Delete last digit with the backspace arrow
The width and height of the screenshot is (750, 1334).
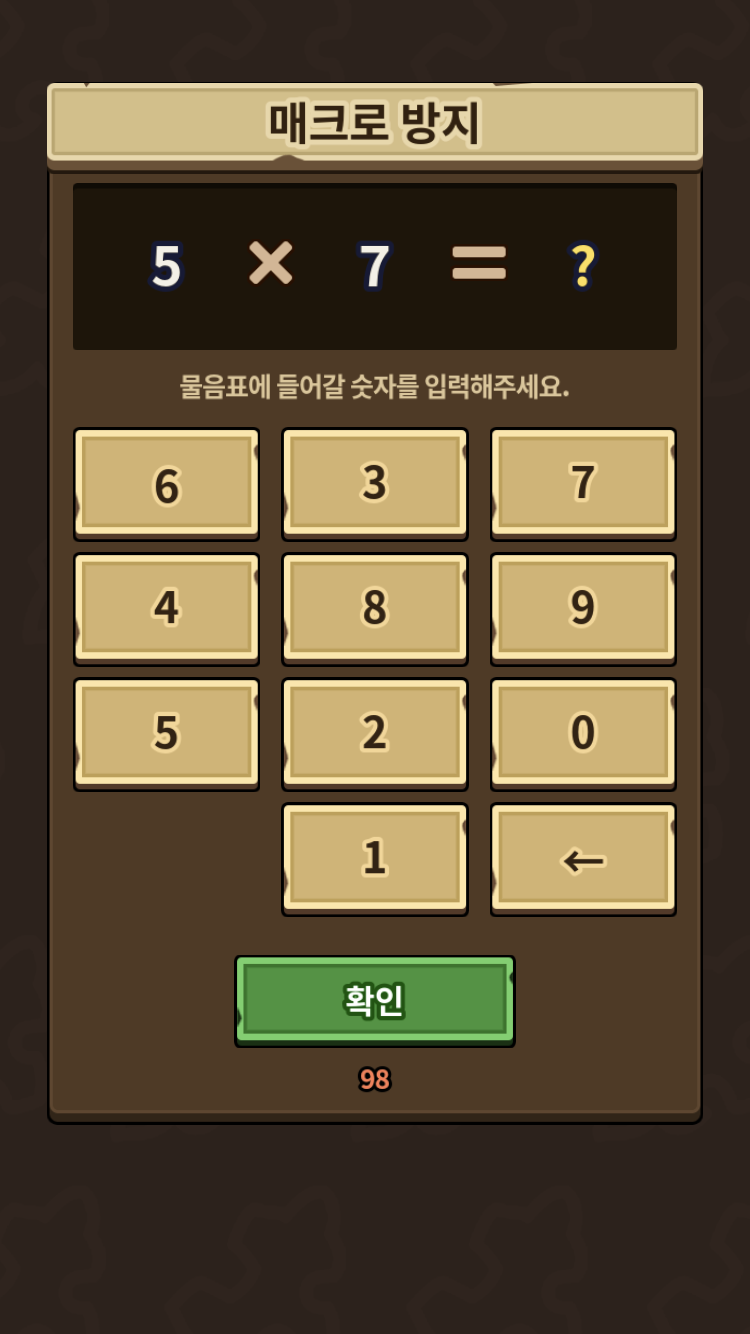coord(583,859)
